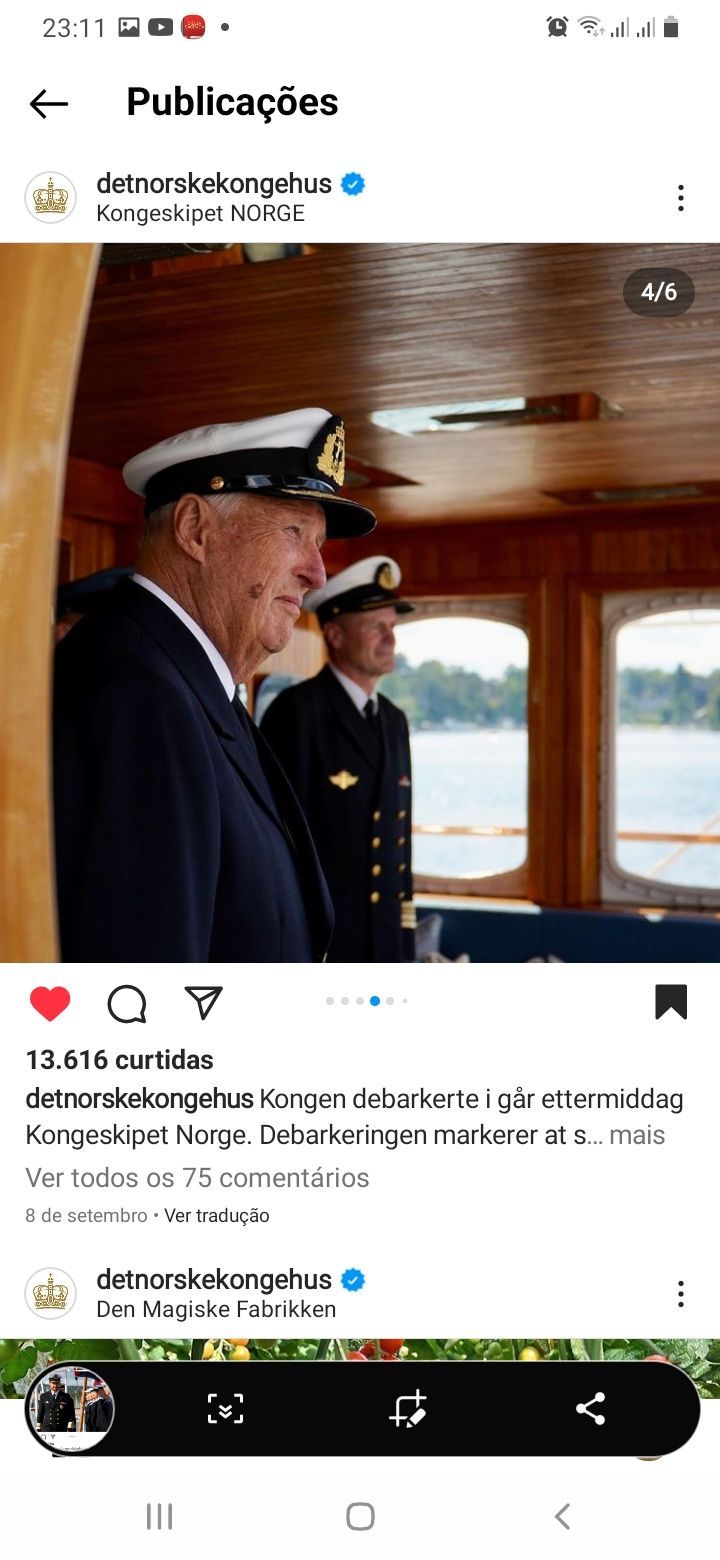720x1560 pixels.
Task: View likes list of 13.616 curtidas
Action: tap(120, 1060)
